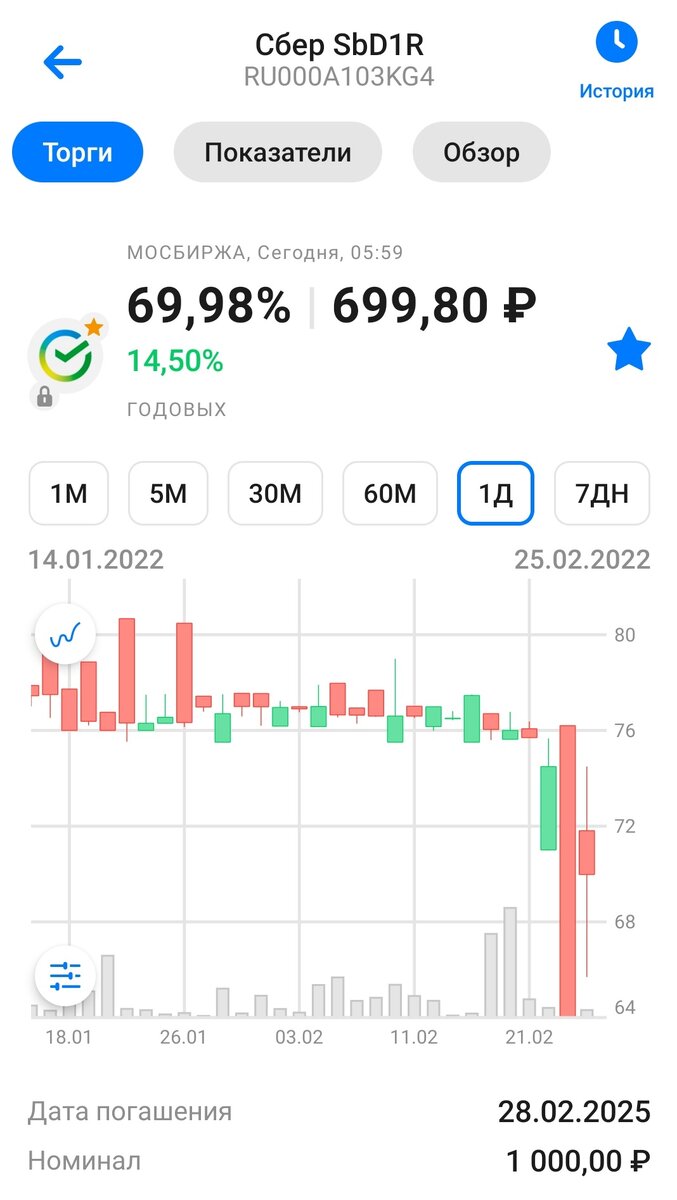The width and height of the screenshot is (677, 1200).
Task: Switch to the Обзор tab
Action: coord(481,153)
